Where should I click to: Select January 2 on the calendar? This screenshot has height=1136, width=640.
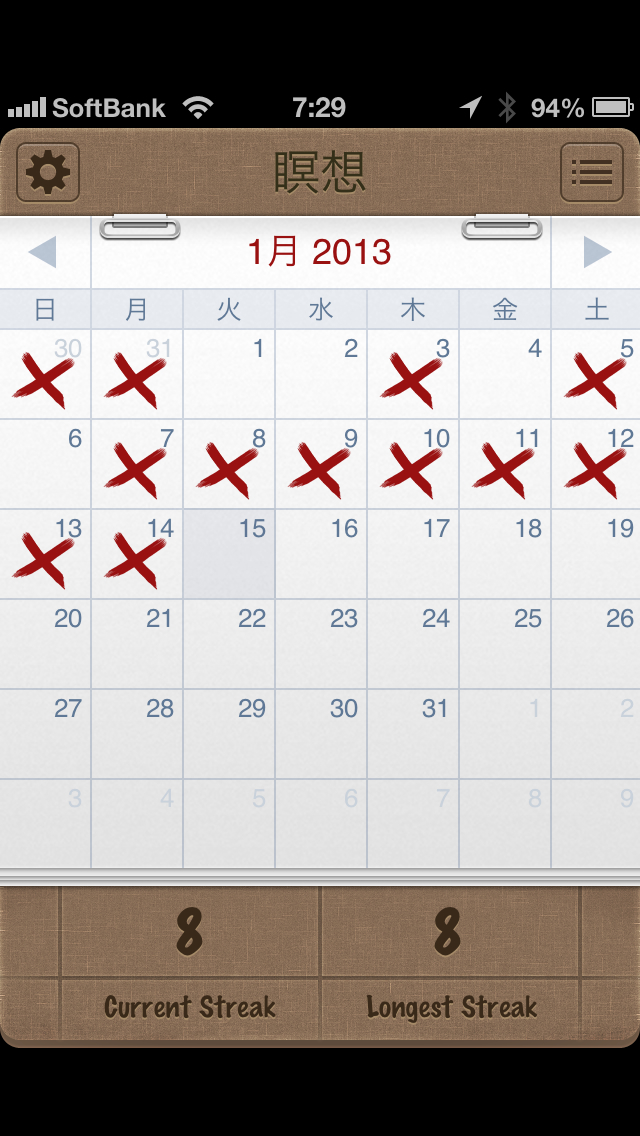(x=321, y=375)
